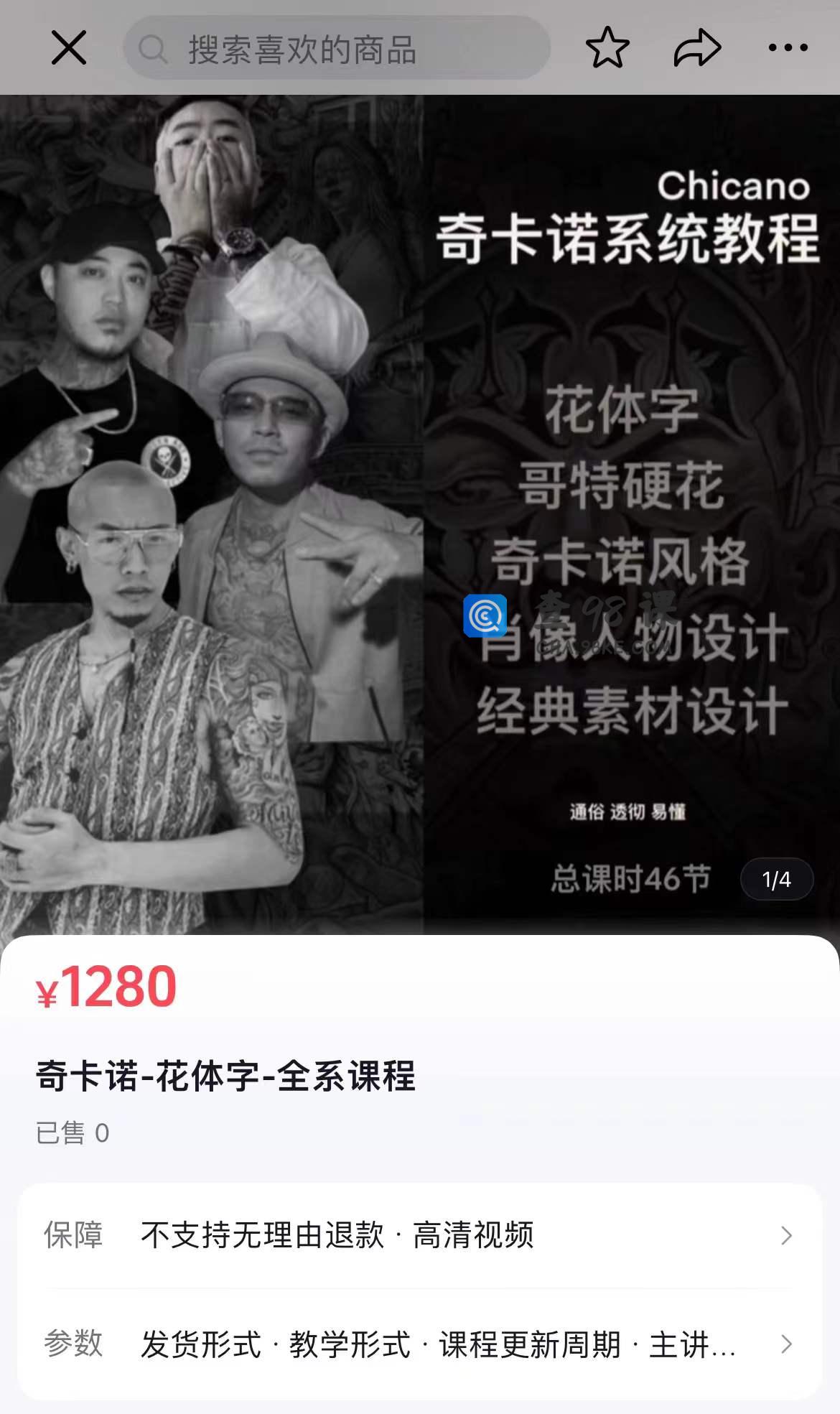Open the 保障 guarantee details row
The width and height of the screenshot is (840, 1414).
419,1235
